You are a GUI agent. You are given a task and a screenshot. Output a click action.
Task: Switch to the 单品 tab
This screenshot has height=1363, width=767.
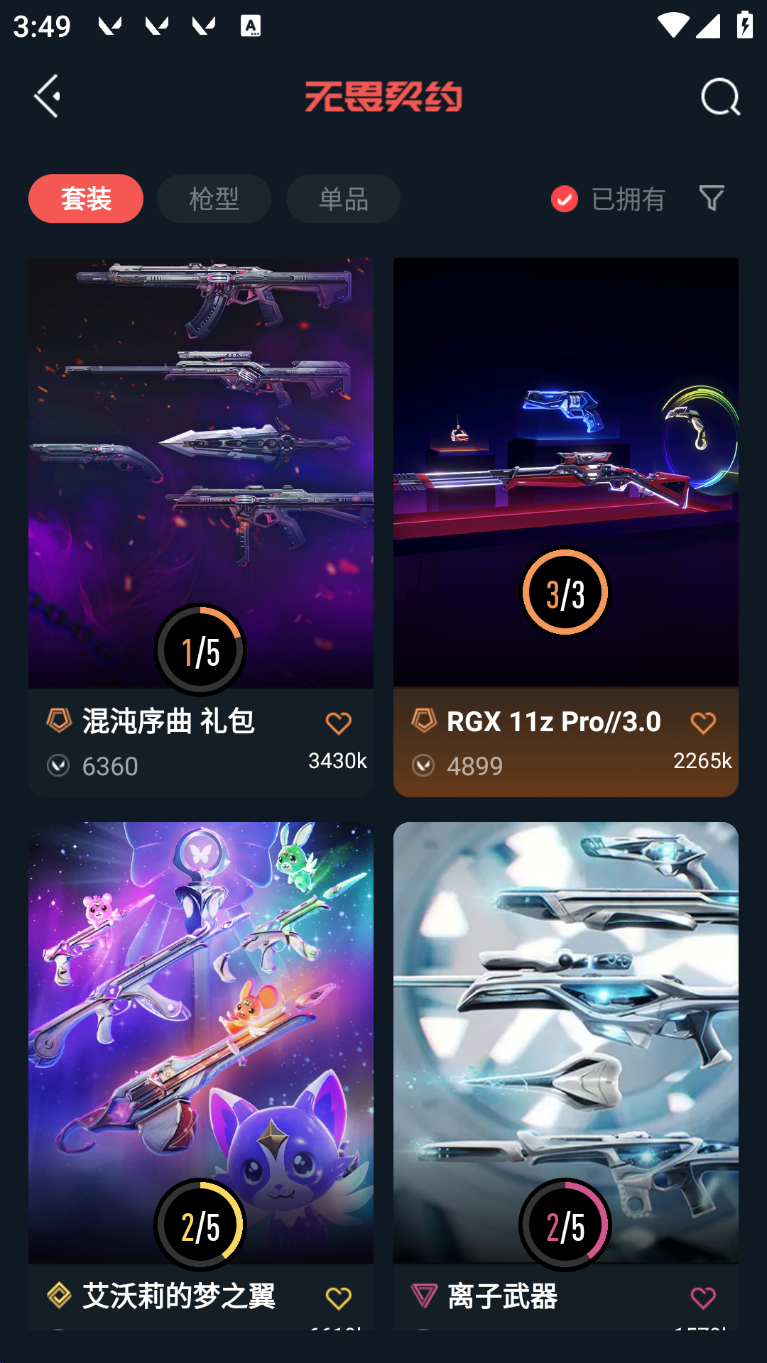343,198
